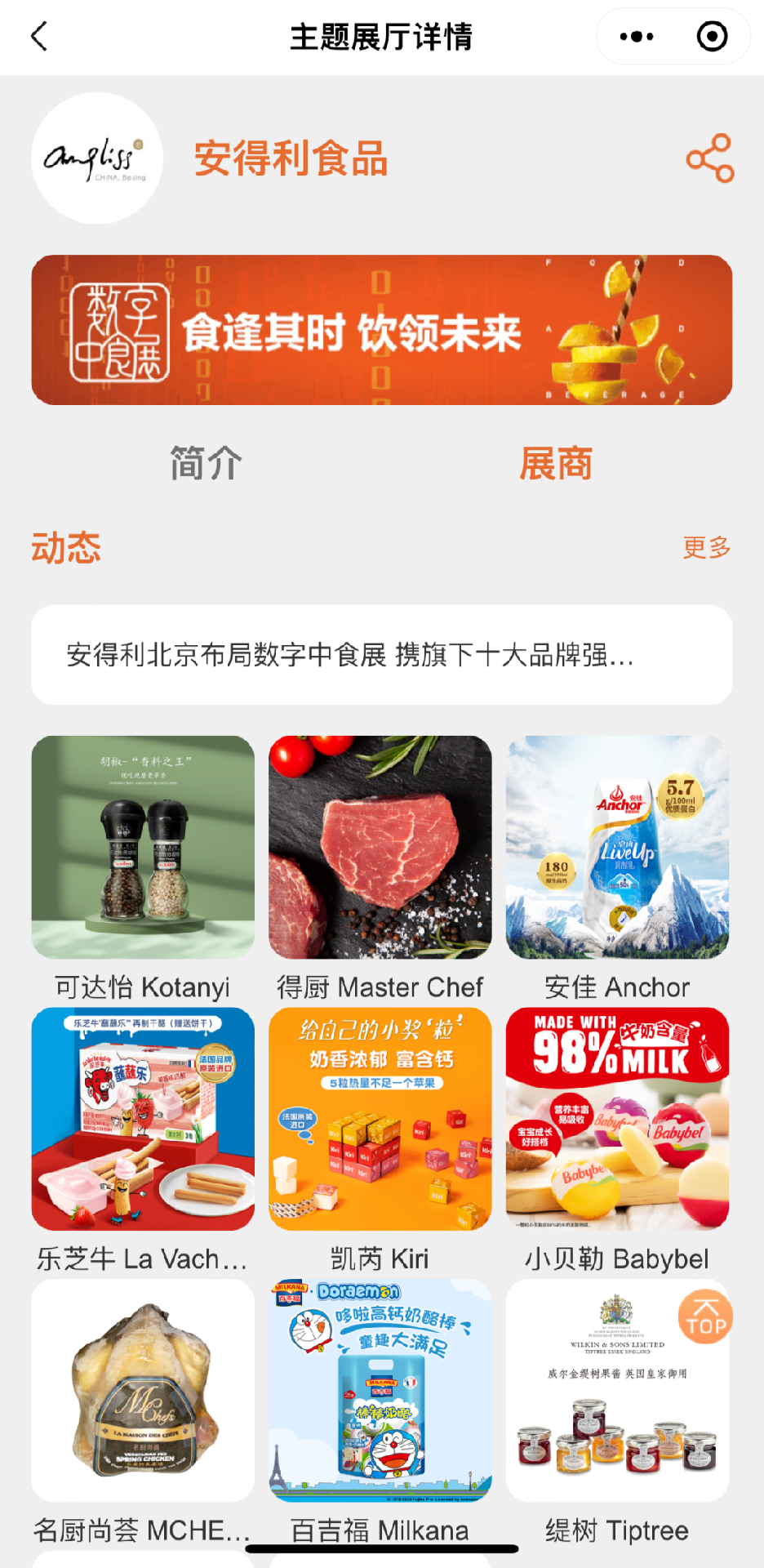Select the 乐芝牛 La Vache brand
The image size is (764, 1568).
143,1119
